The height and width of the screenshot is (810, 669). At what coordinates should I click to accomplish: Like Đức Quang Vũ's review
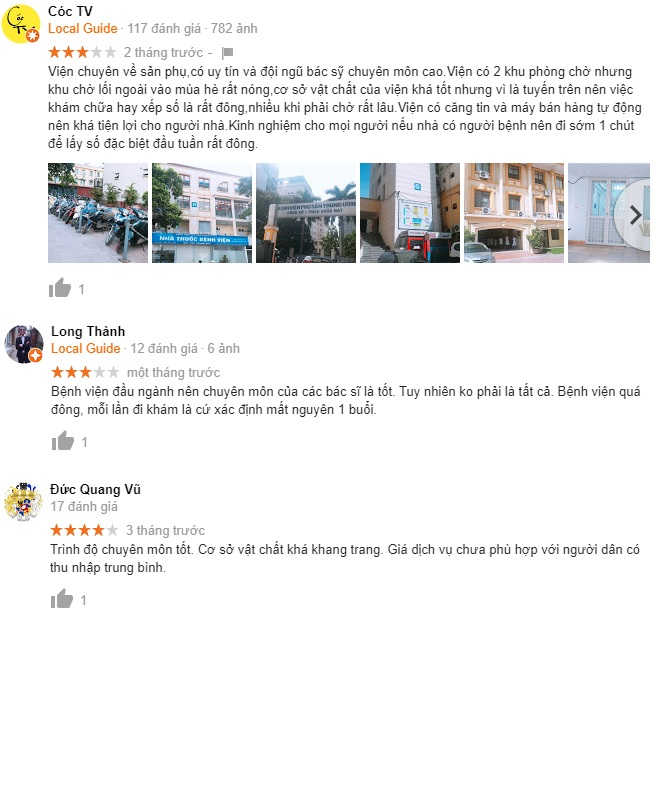point(62,599)
